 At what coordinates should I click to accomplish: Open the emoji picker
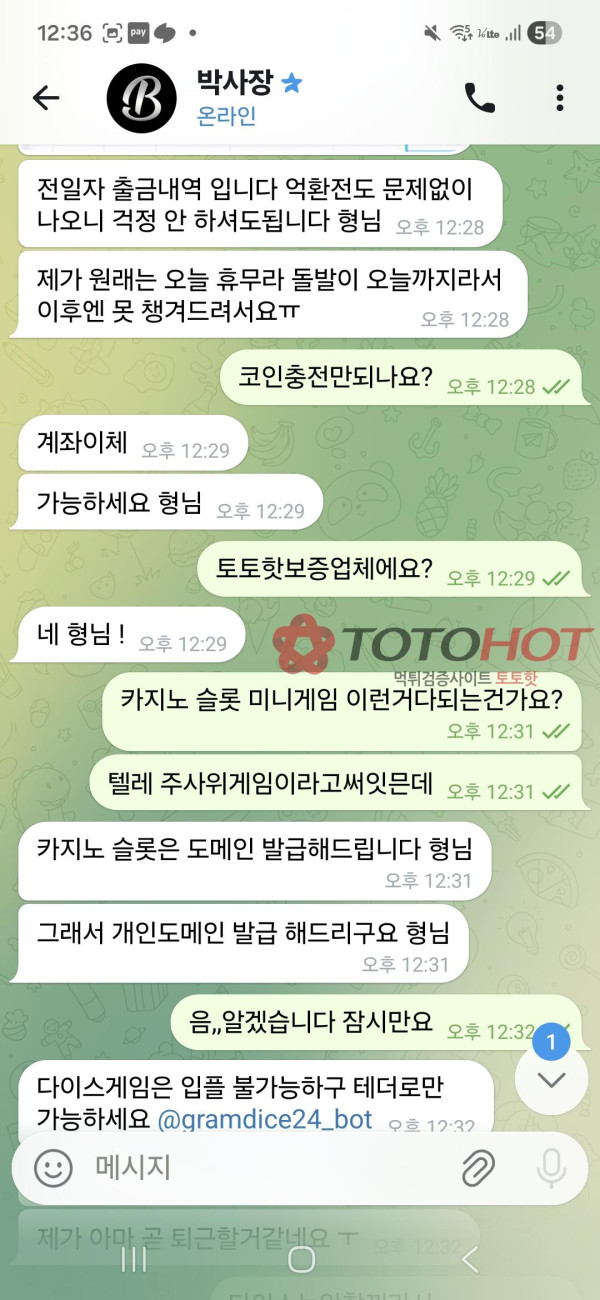[x=53, y=1167]
